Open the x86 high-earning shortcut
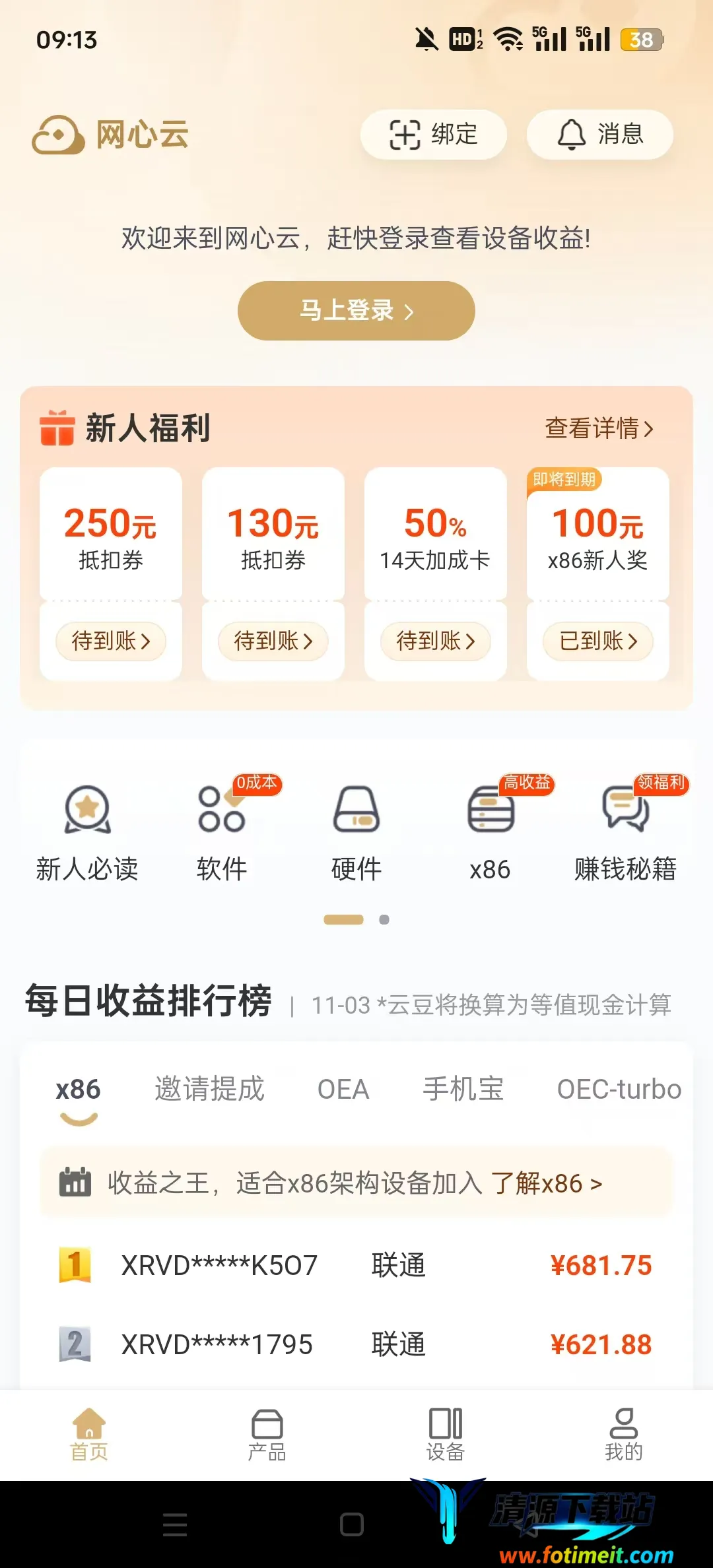713x1568 pixels. point(491,832)
